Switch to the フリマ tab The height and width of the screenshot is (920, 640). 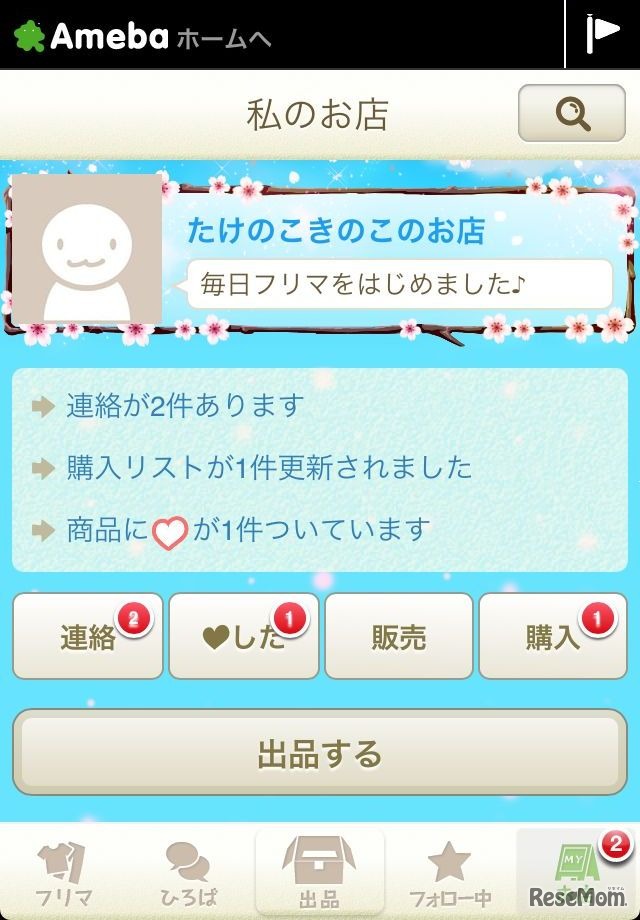point(64,871)
